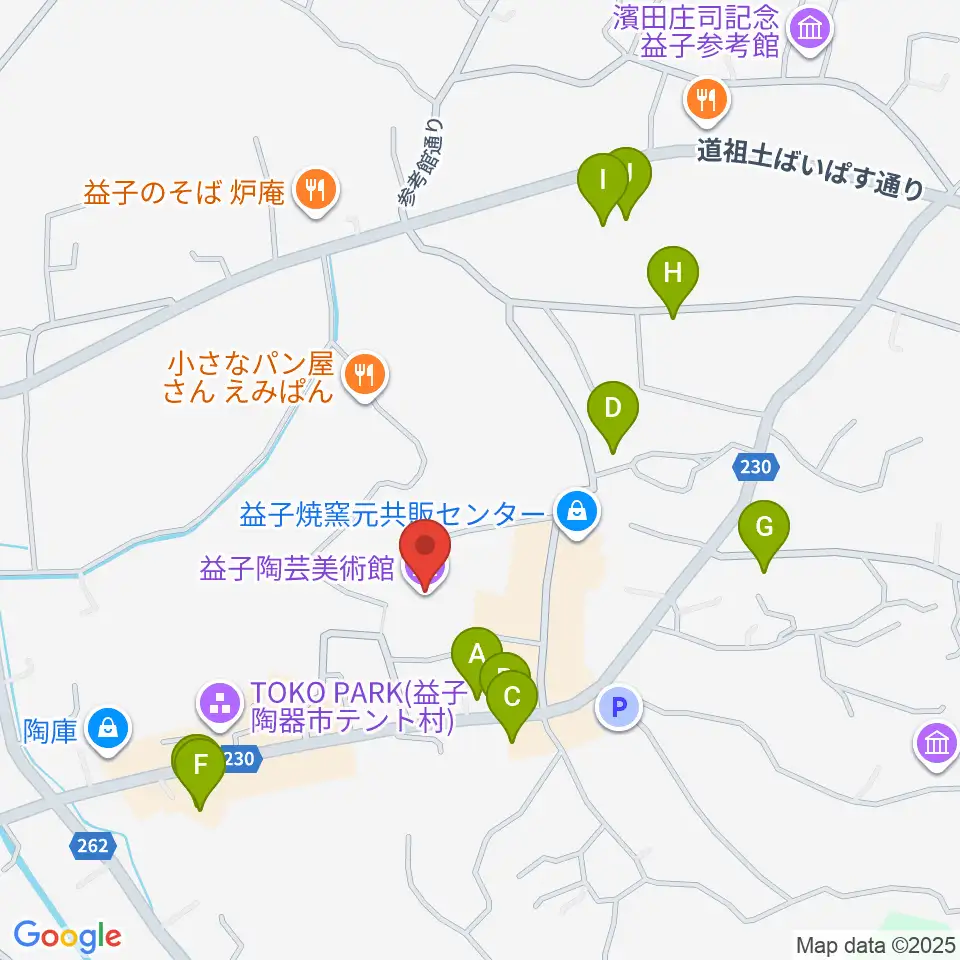Open the 小さなパン屋さん えみぱん marker
960x960 pixels.
point(365,376)
